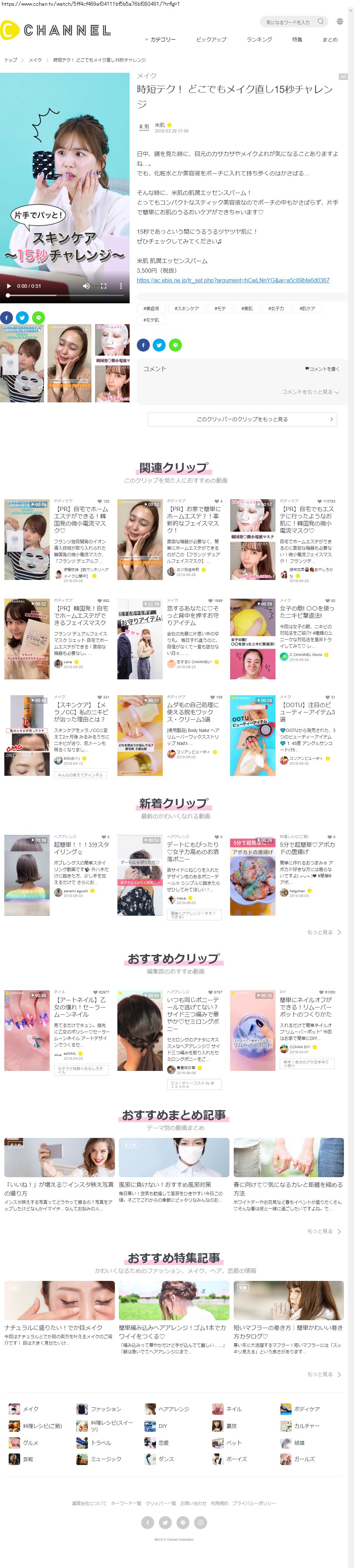Open このクリッパーのクリップをもっと見る
Viewport: 354px width, 1568px height.
(242, 419)
